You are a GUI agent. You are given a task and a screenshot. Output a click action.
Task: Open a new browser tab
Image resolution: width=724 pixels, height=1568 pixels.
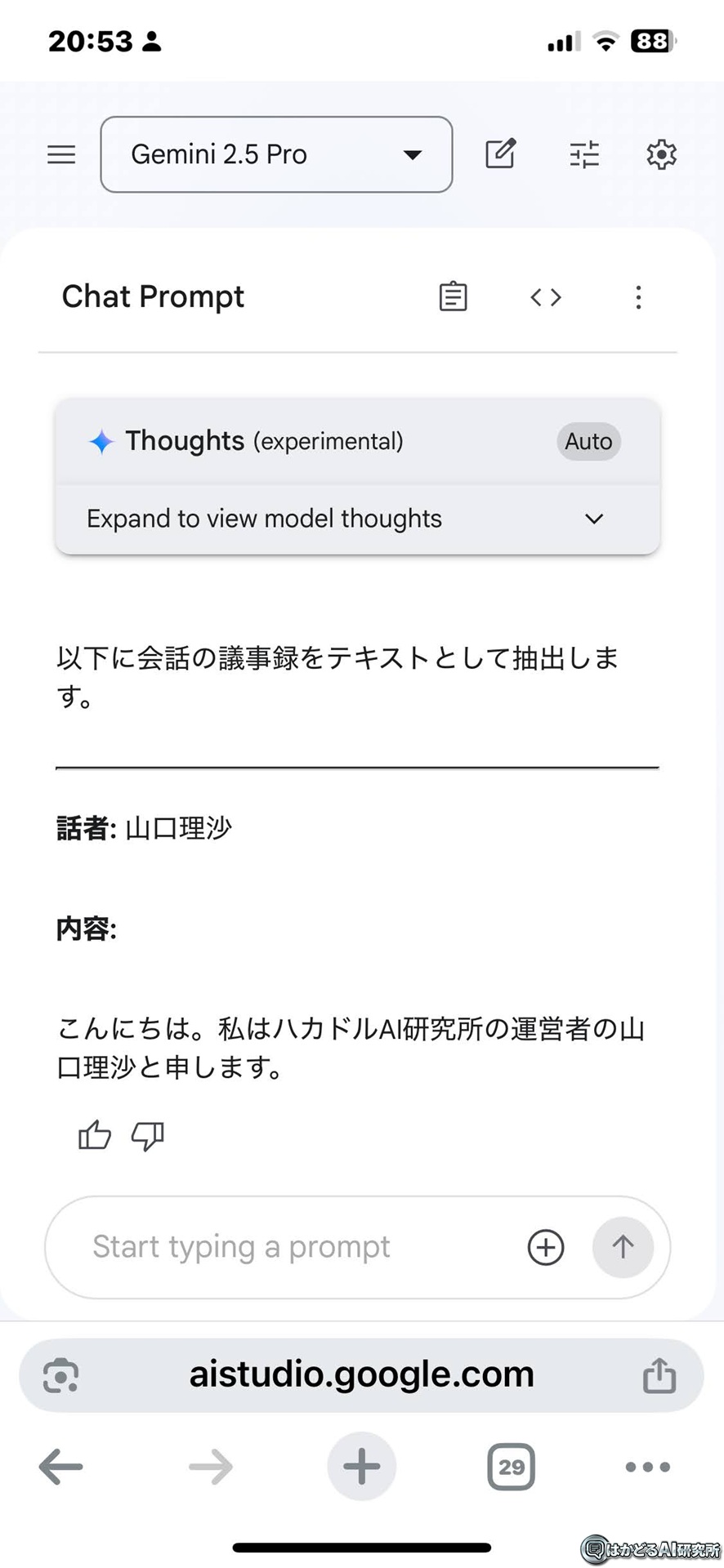coord(361,1467)
